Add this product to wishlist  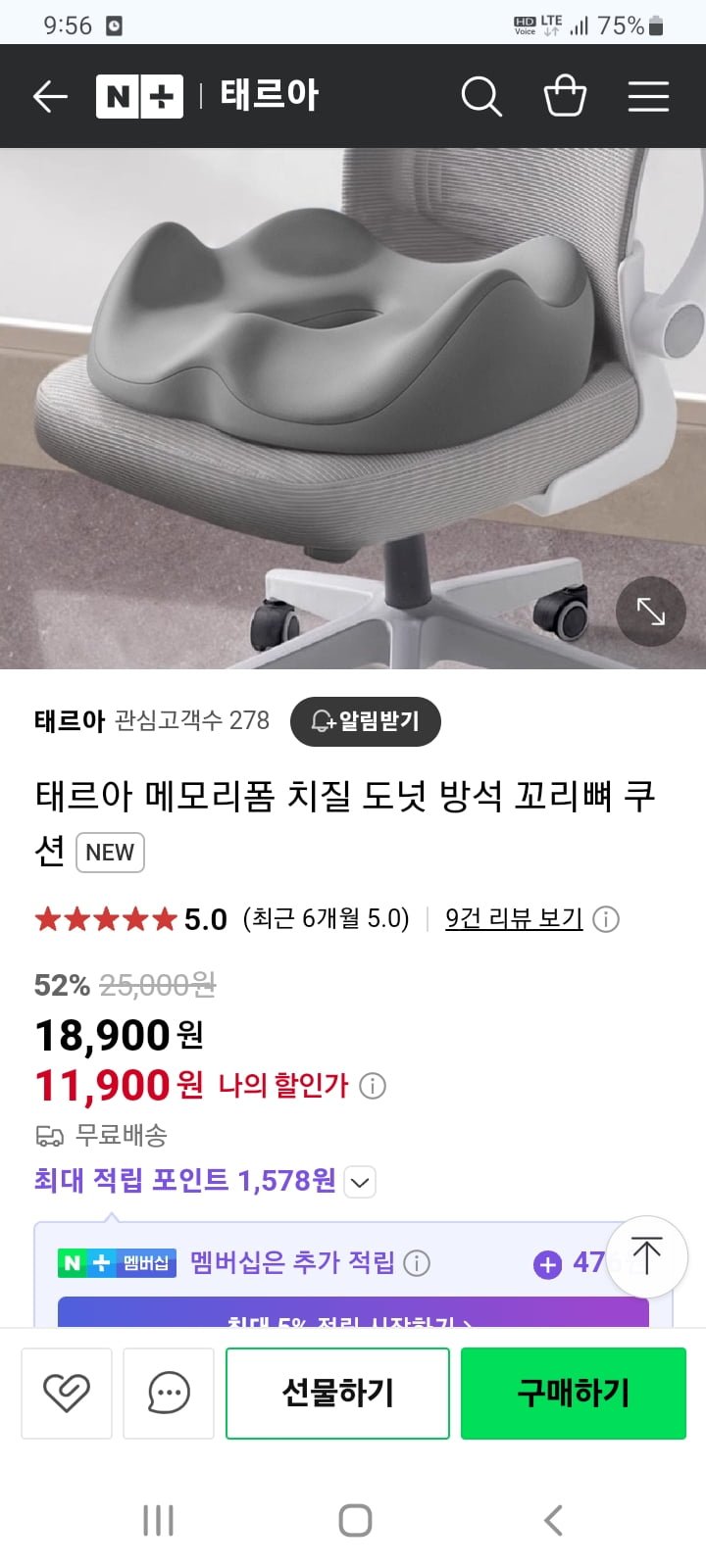(x=67, y=1393)
